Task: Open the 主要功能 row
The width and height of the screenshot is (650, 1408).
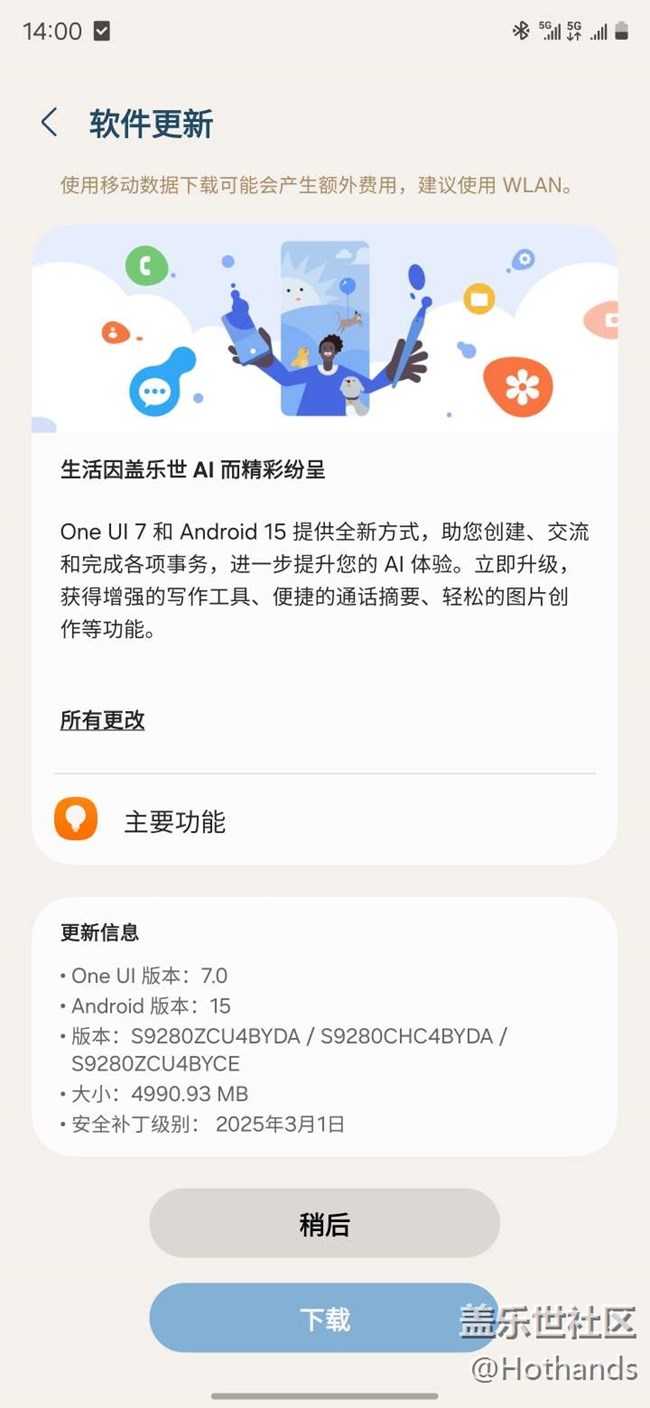Action: point(324,822)
